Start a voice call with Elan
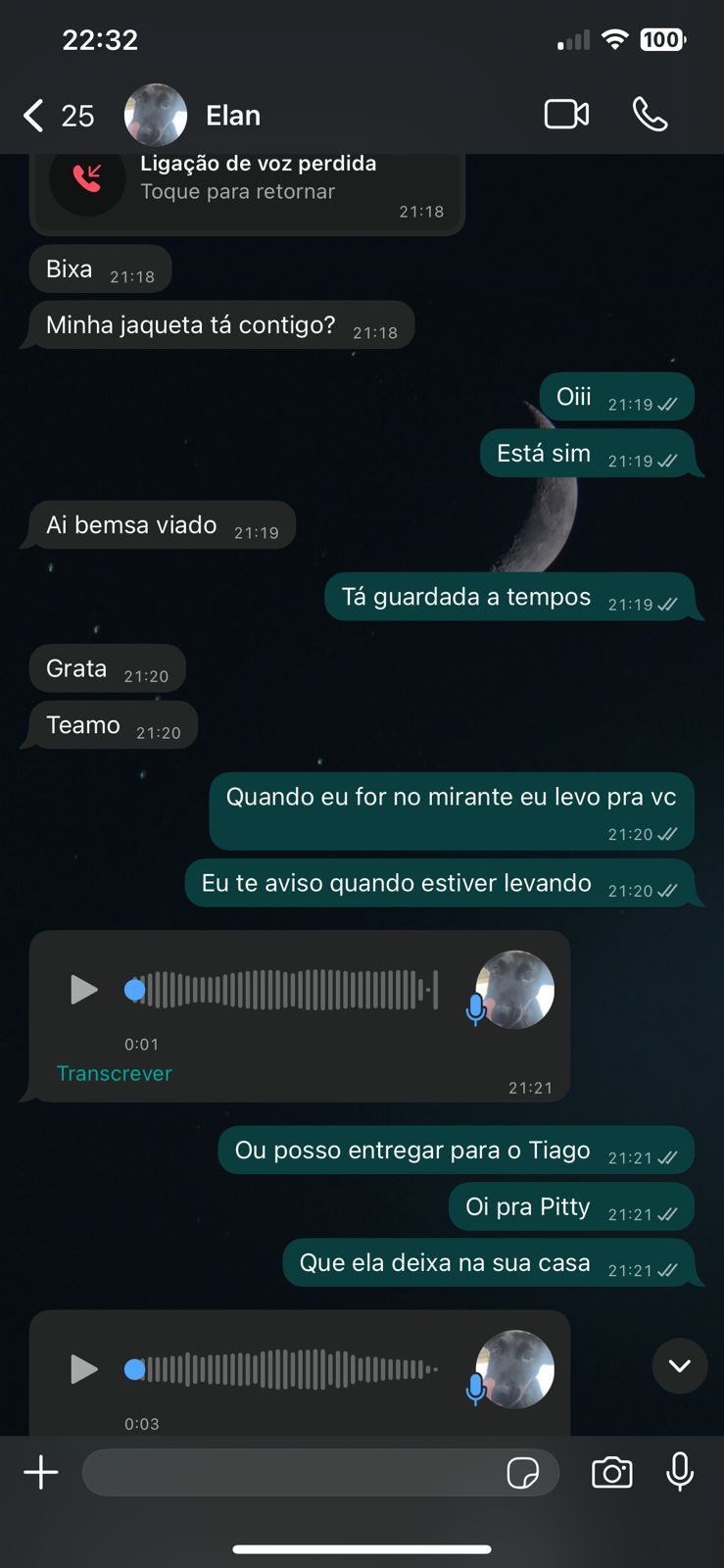The width and height of the screenshot is (724, 1568). coord(650,115)
